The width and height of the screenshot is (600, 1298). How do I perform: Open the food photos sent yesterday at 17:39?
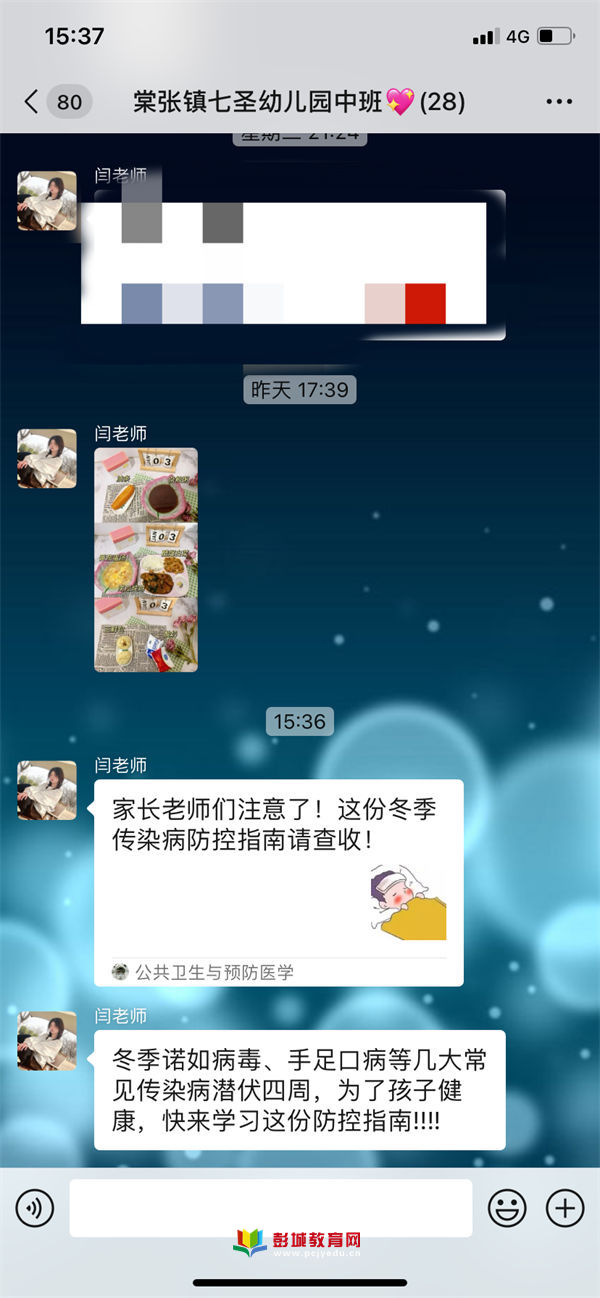pos(146,559)
